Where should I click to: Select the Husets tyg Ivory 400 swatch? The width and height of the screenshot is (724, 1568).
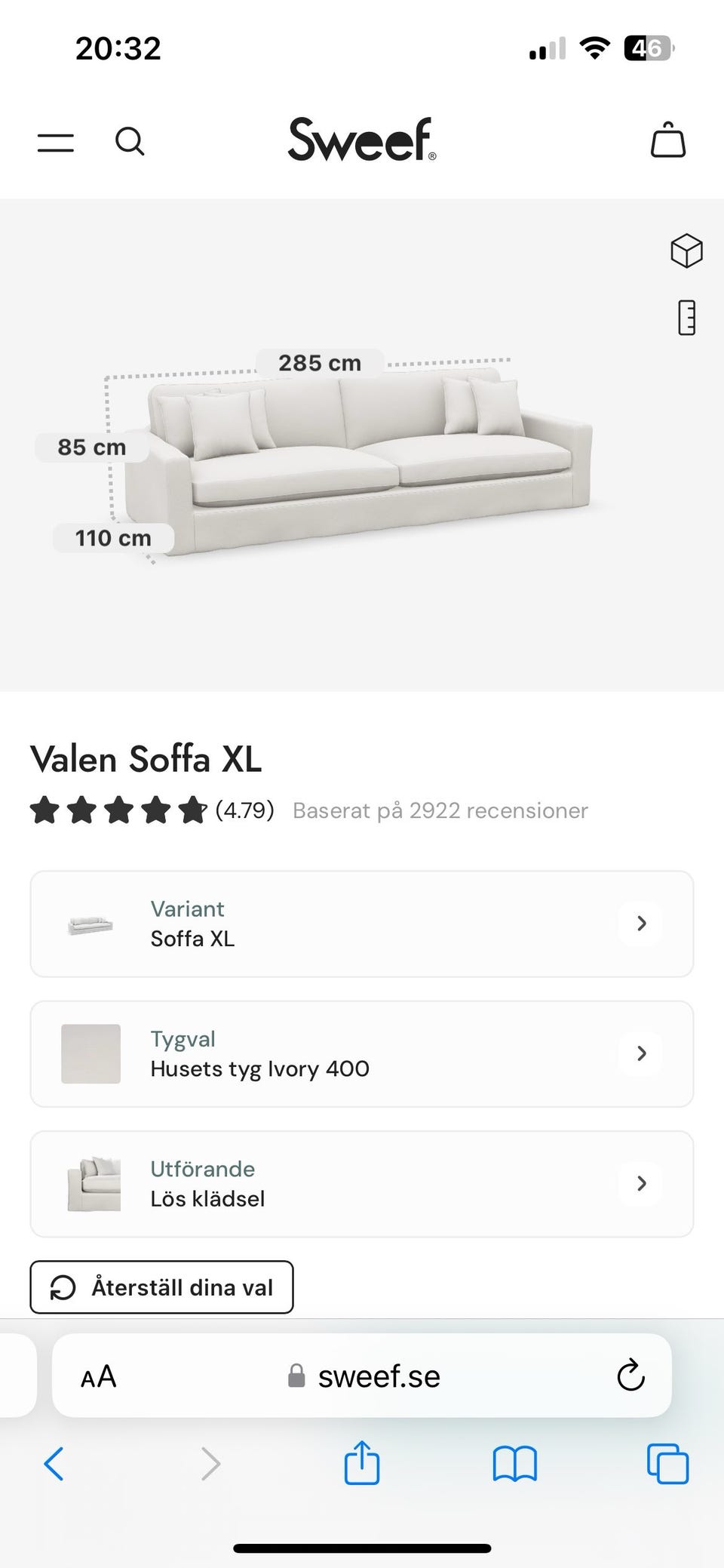pyautogui.click(x=91, y=1053)
